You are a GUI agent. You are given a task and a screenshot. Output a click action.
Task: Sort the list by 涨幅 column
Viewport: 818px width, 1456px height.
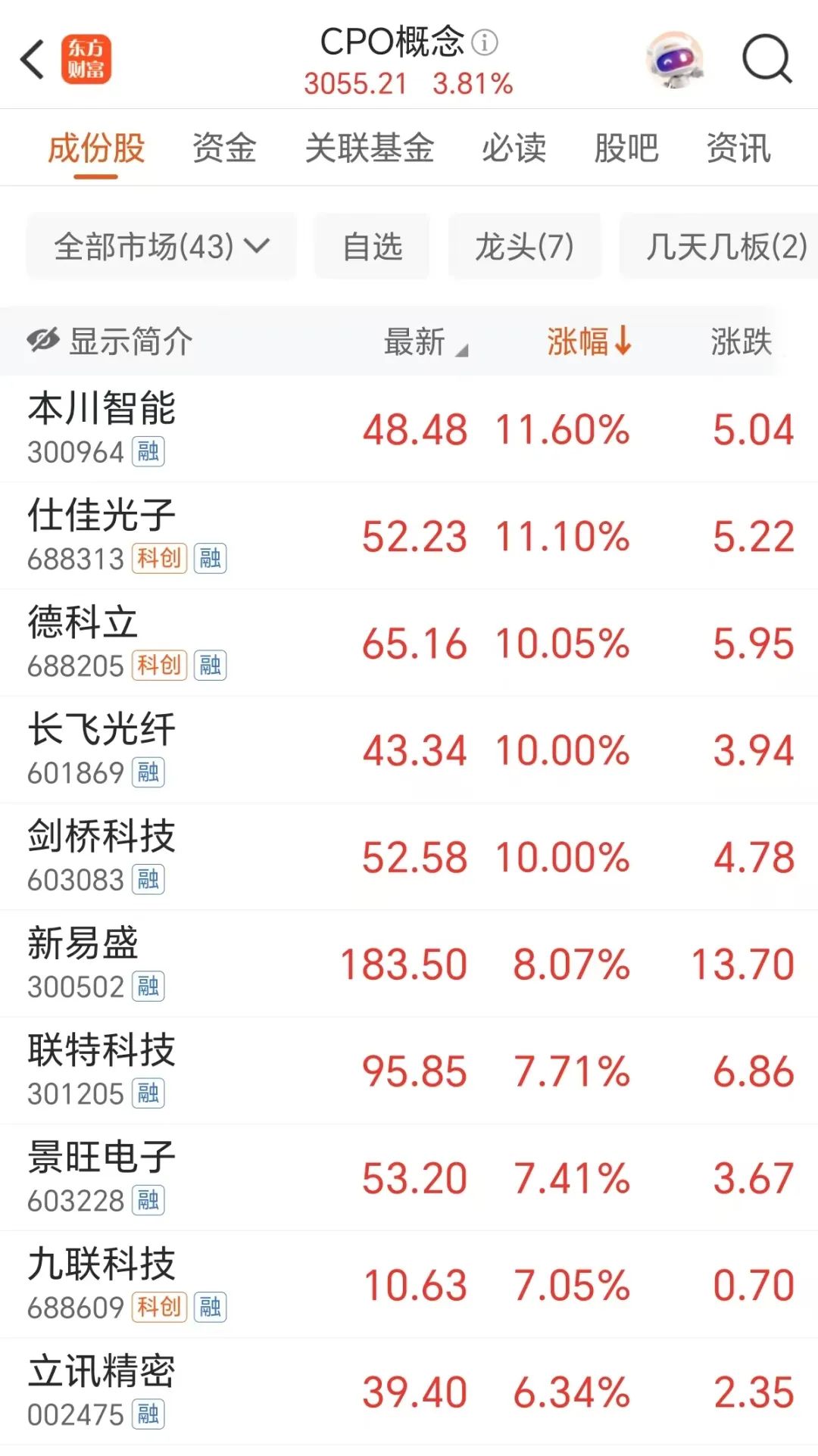pos(589,341)
